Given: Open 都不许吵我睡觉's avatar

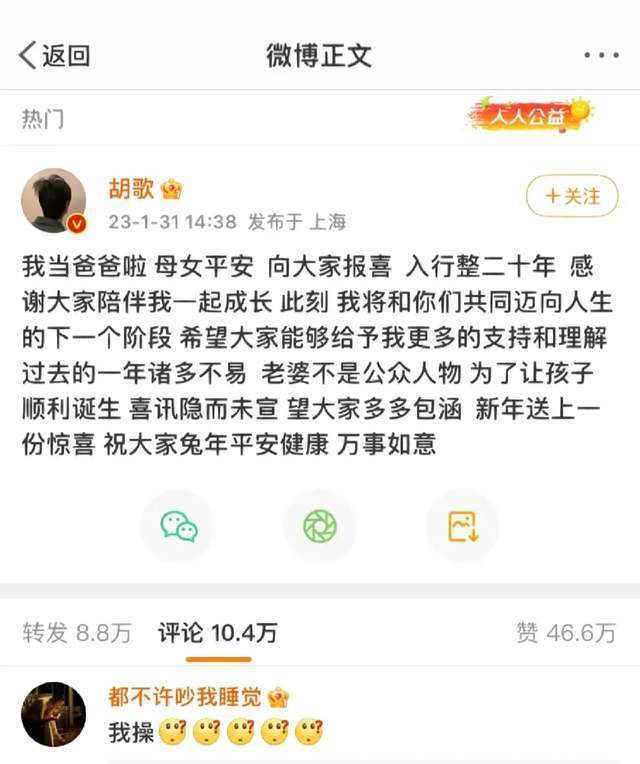Looking at the screenshot, I should (54, 714).
